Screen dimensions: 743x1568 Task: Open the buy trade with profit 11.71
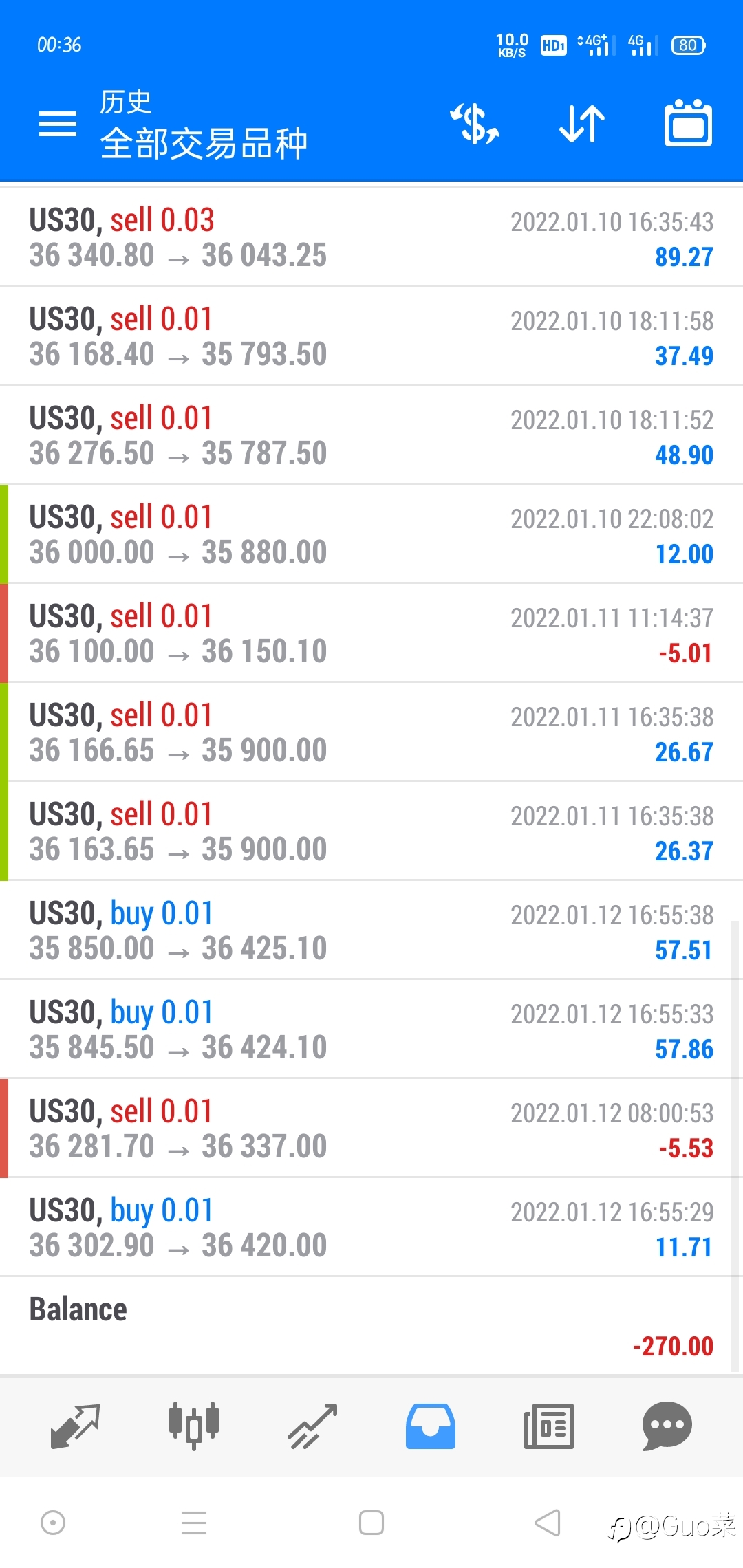(371, 1228)
